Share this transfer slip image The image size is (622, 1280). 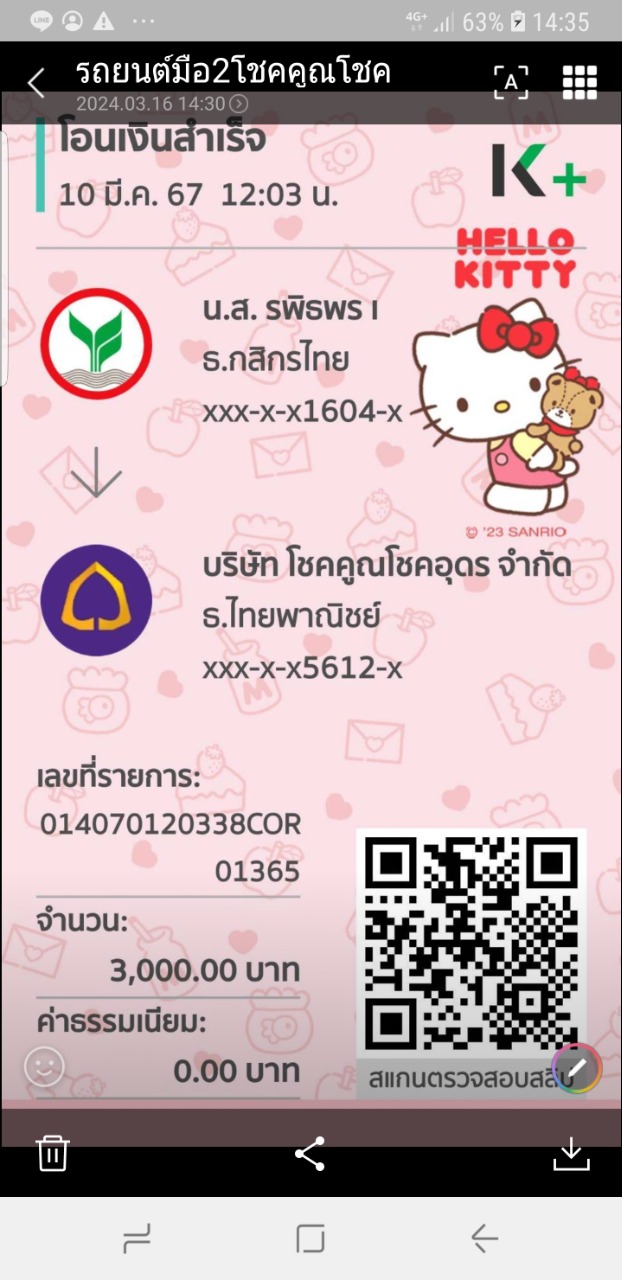click(x=310, y=1153)
